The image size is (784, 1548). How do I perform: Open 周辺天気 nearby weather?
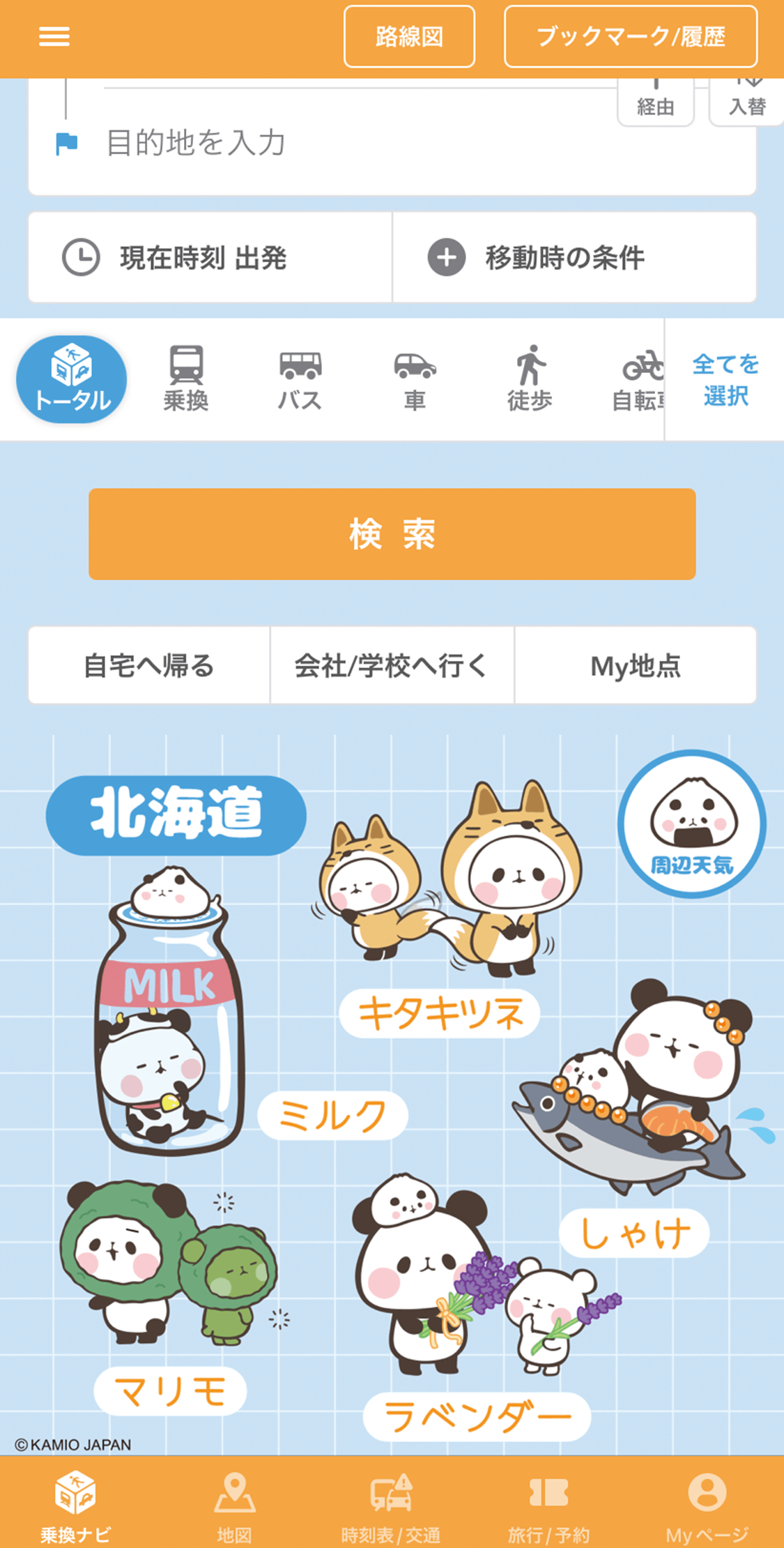[x=691, y=824]
